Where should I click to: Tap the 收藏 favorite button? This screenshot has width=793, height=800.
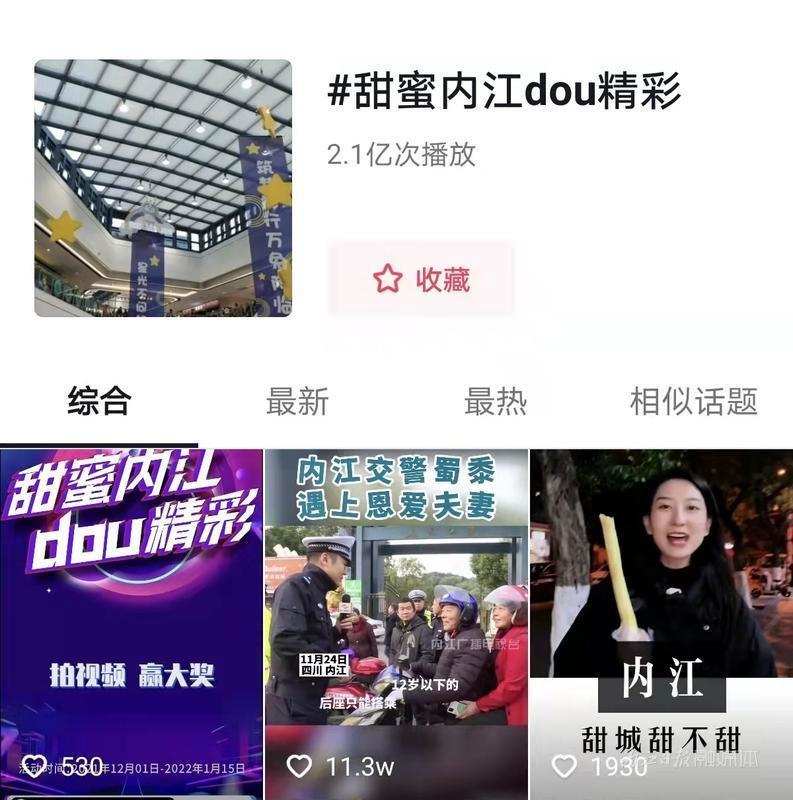(421, 279)
